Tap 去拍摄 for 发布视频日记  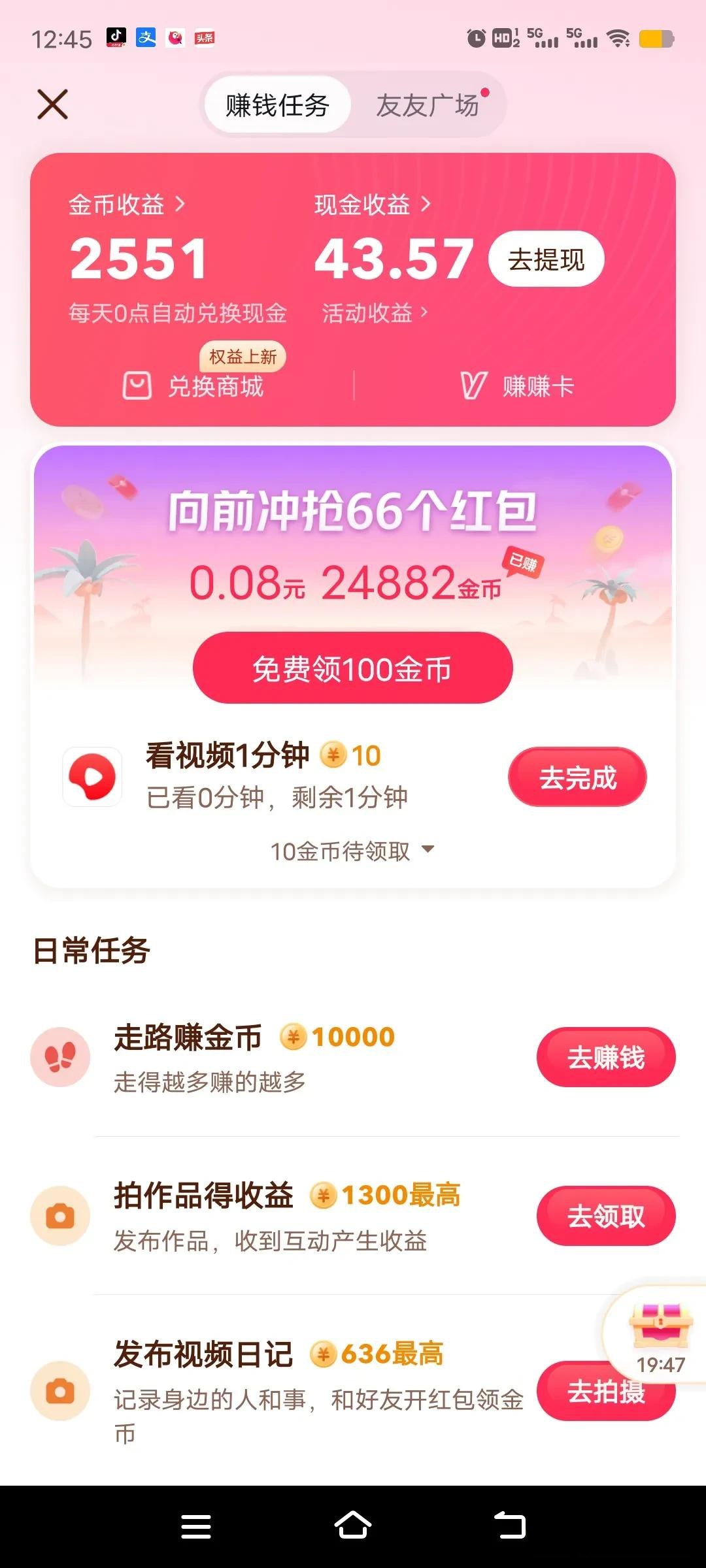coord(606,1391)
